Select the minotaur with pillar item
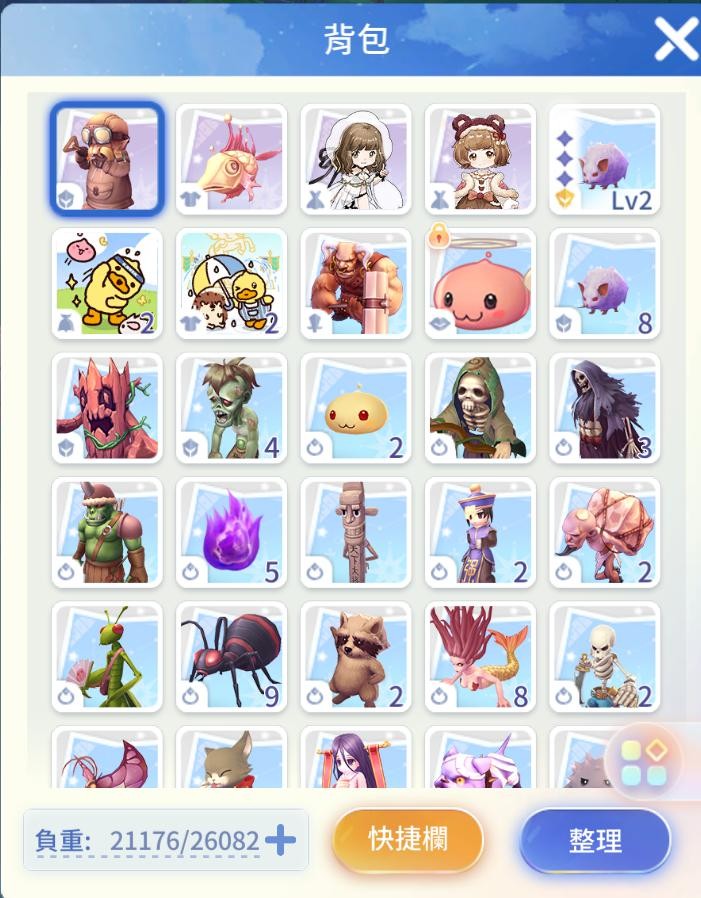 point(356,283)
